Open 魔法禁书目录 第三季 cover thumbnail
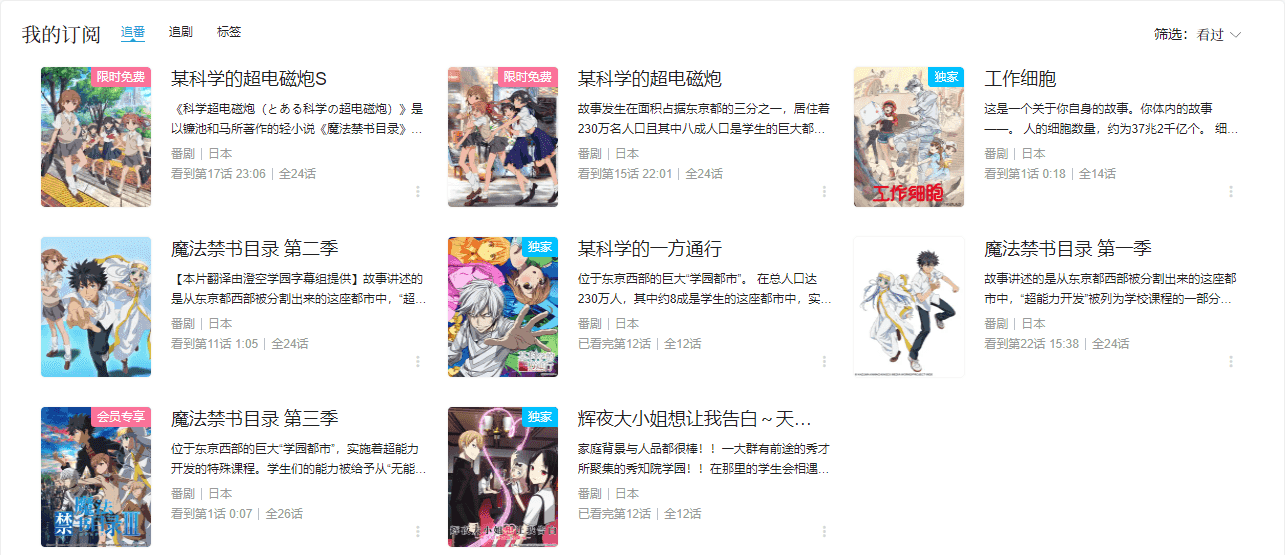 96,477
